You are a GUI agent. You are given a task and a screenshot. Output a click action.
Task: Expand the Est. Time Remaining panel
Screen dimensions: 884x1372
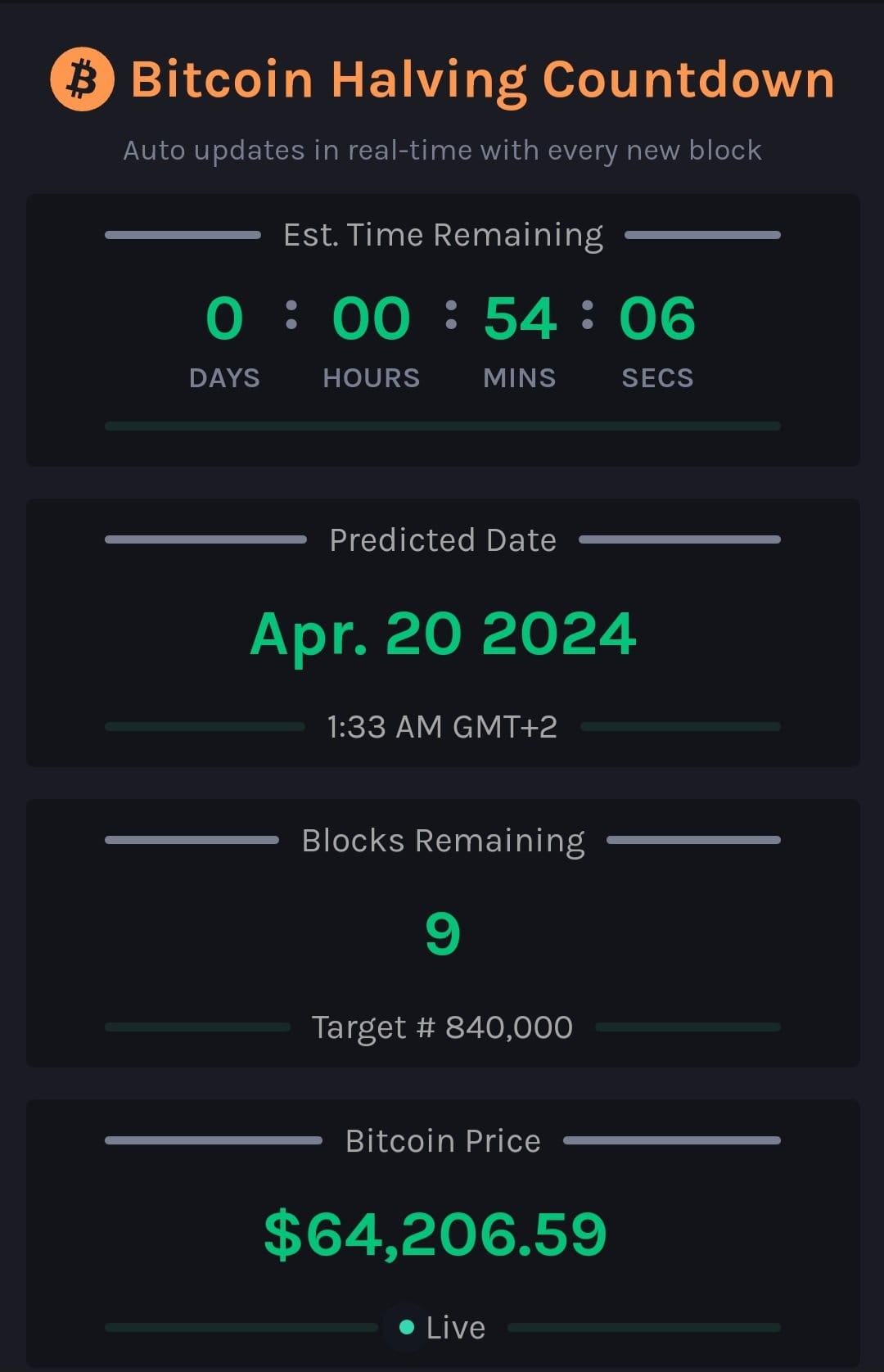point(442,234)
